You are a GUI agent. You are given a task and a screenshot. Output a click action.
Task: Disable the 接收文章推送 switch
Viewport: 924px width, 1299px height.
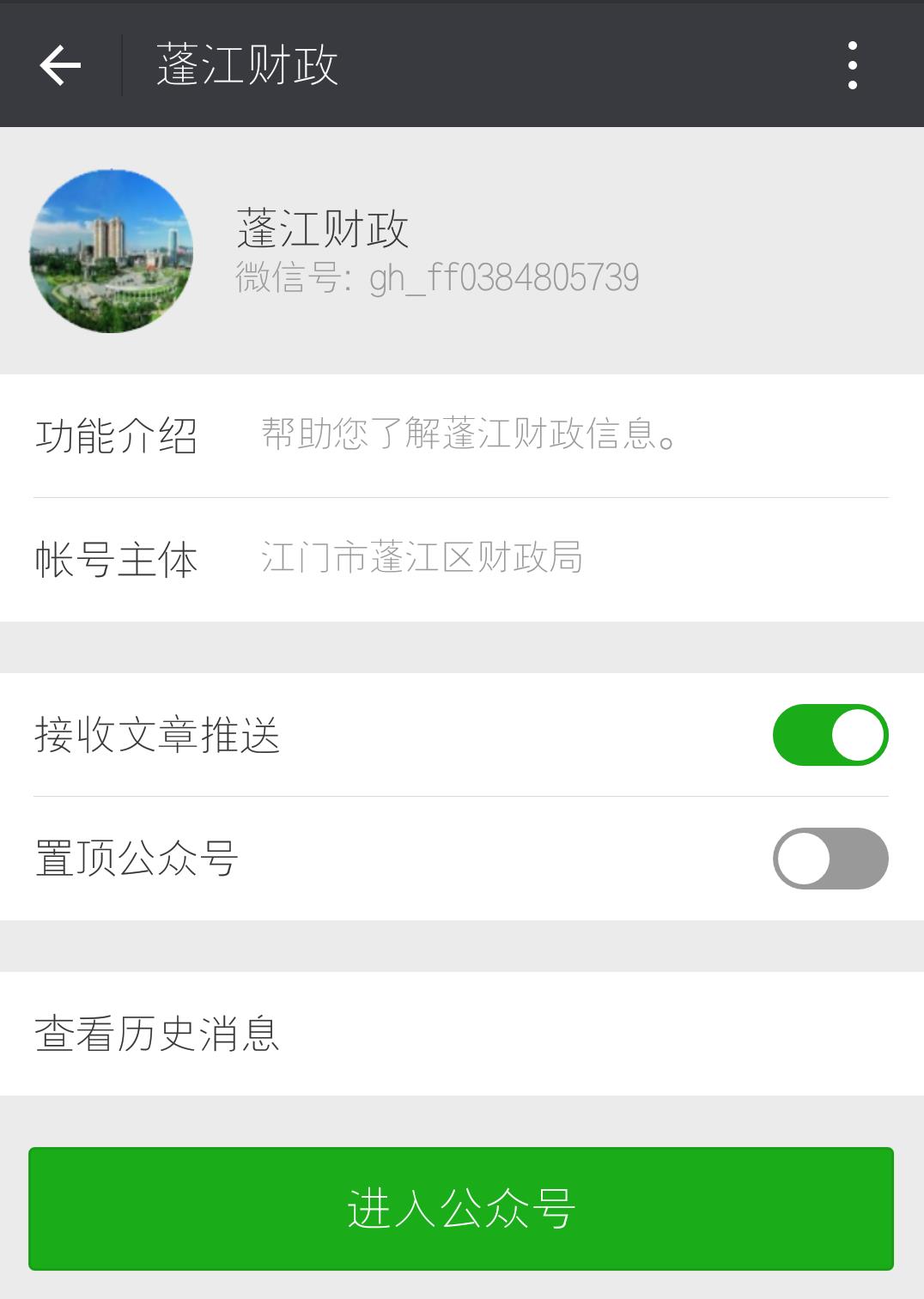pos(830,735)
